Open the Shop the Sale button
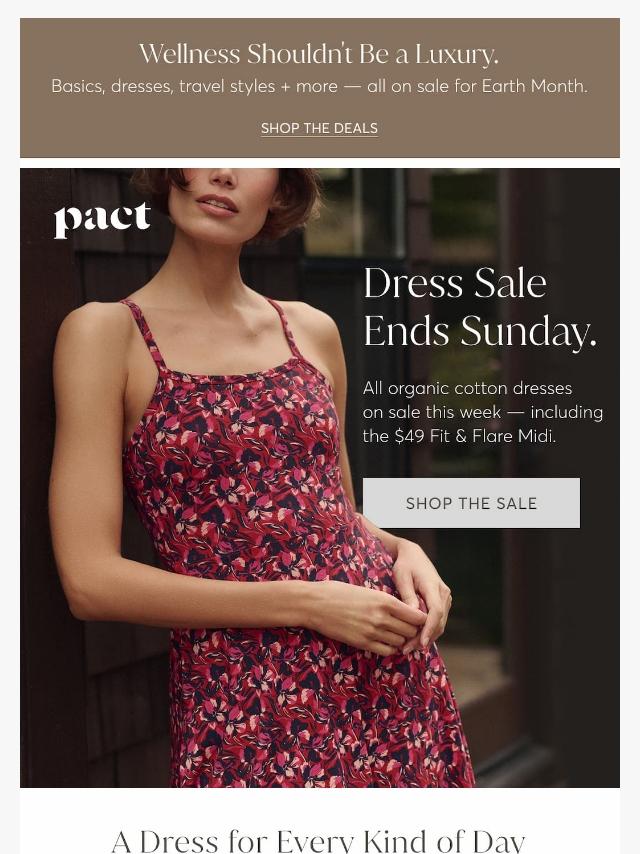This screenshot has height=854, width=640. (x=471, y=503)
